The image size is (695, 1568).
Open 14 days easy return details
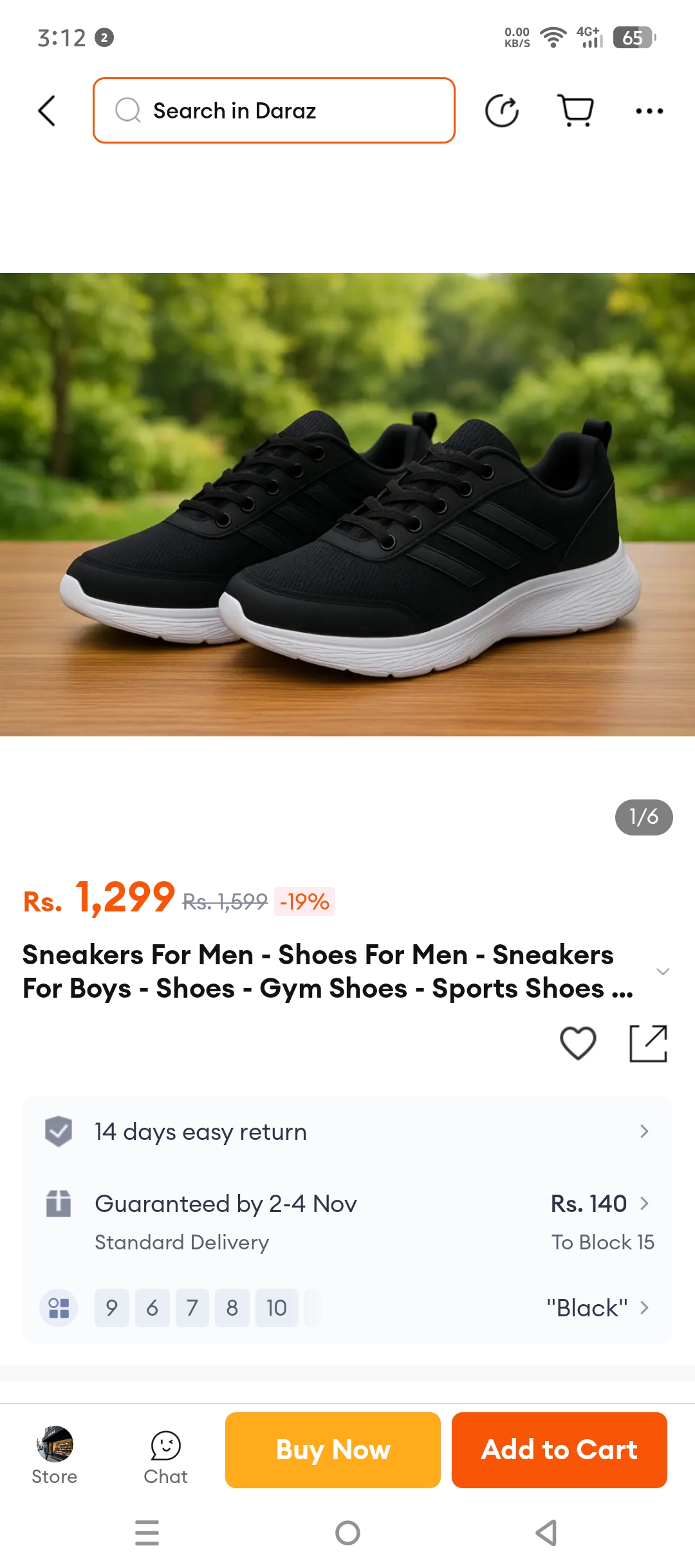tap(347, 1131)
